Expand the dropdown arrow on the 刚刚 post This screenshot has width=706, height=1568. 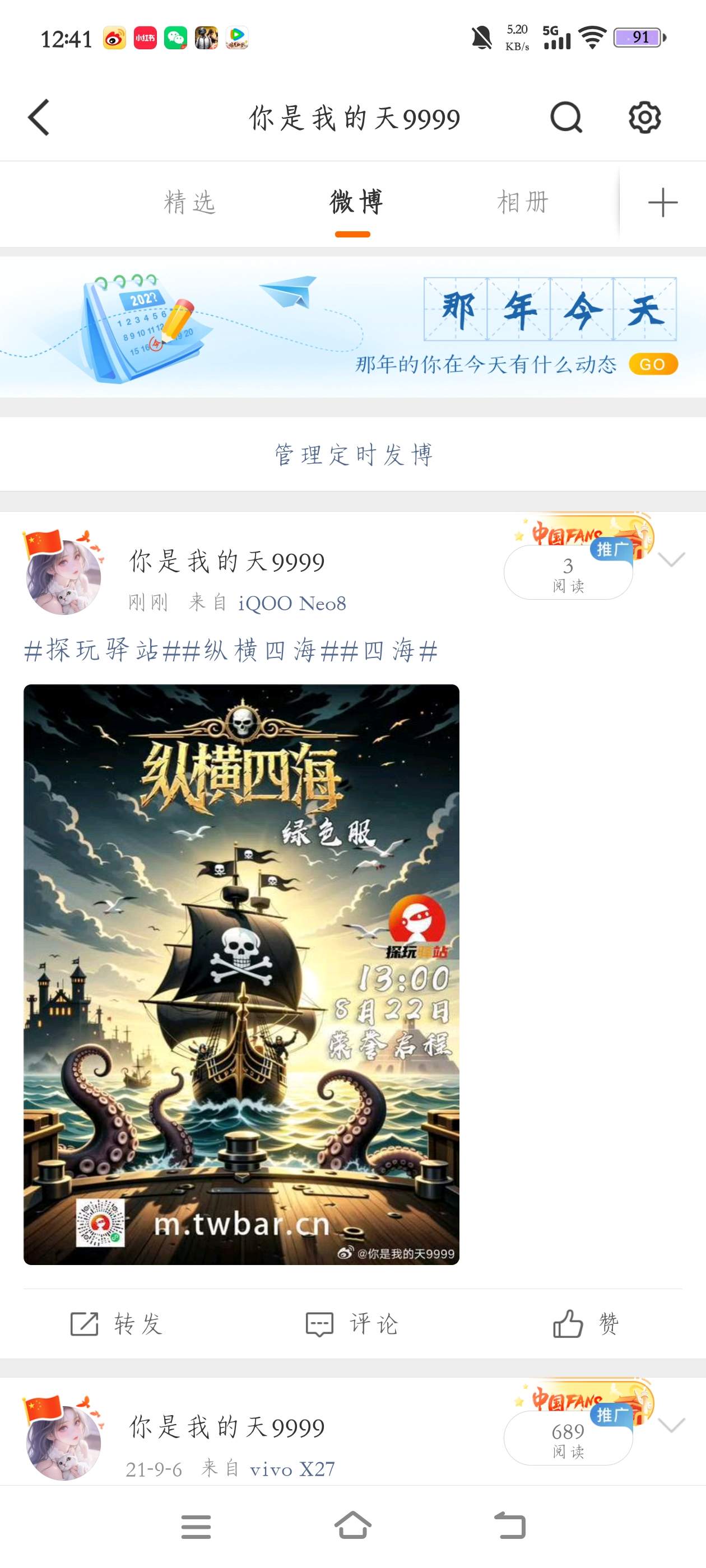click(672, 559)
